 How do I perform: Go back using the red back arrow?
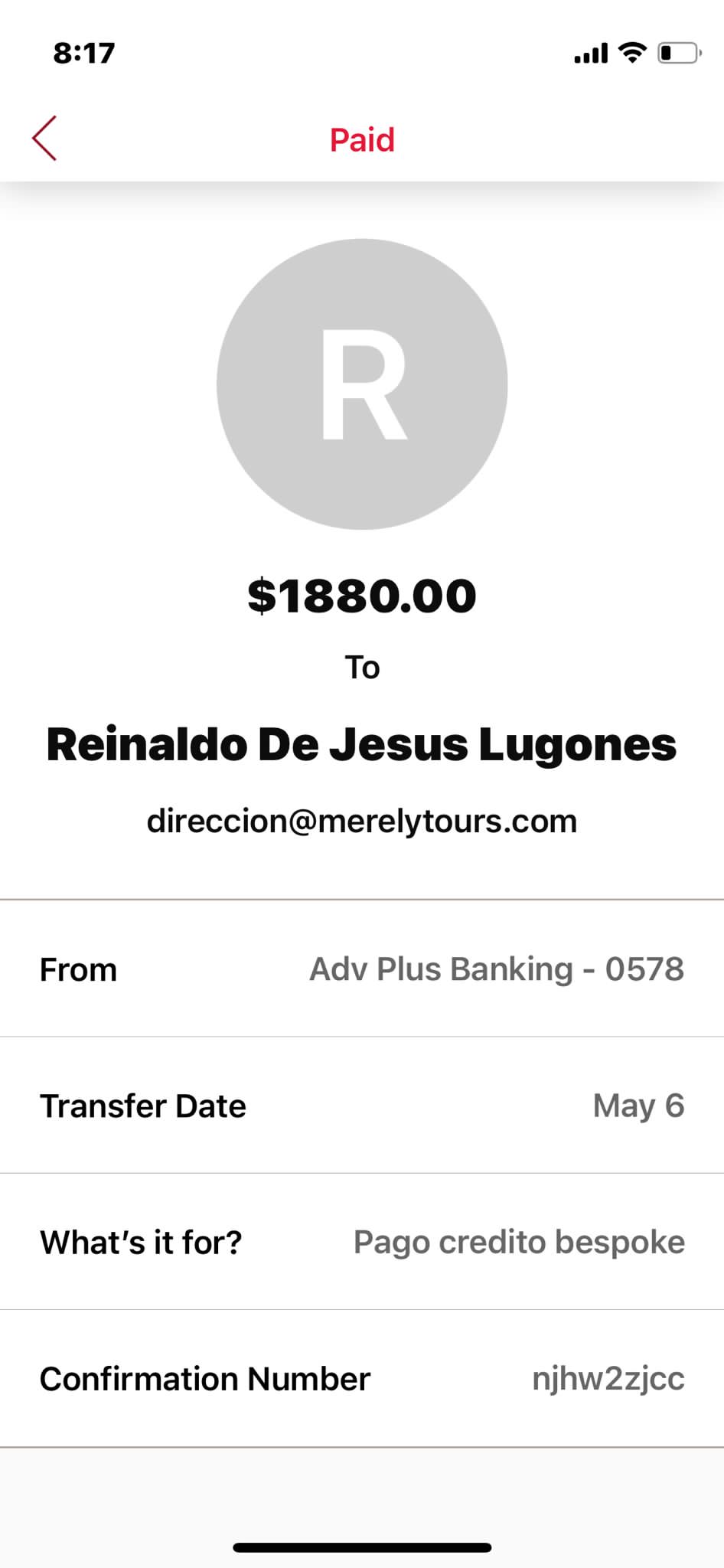point(44,139)
